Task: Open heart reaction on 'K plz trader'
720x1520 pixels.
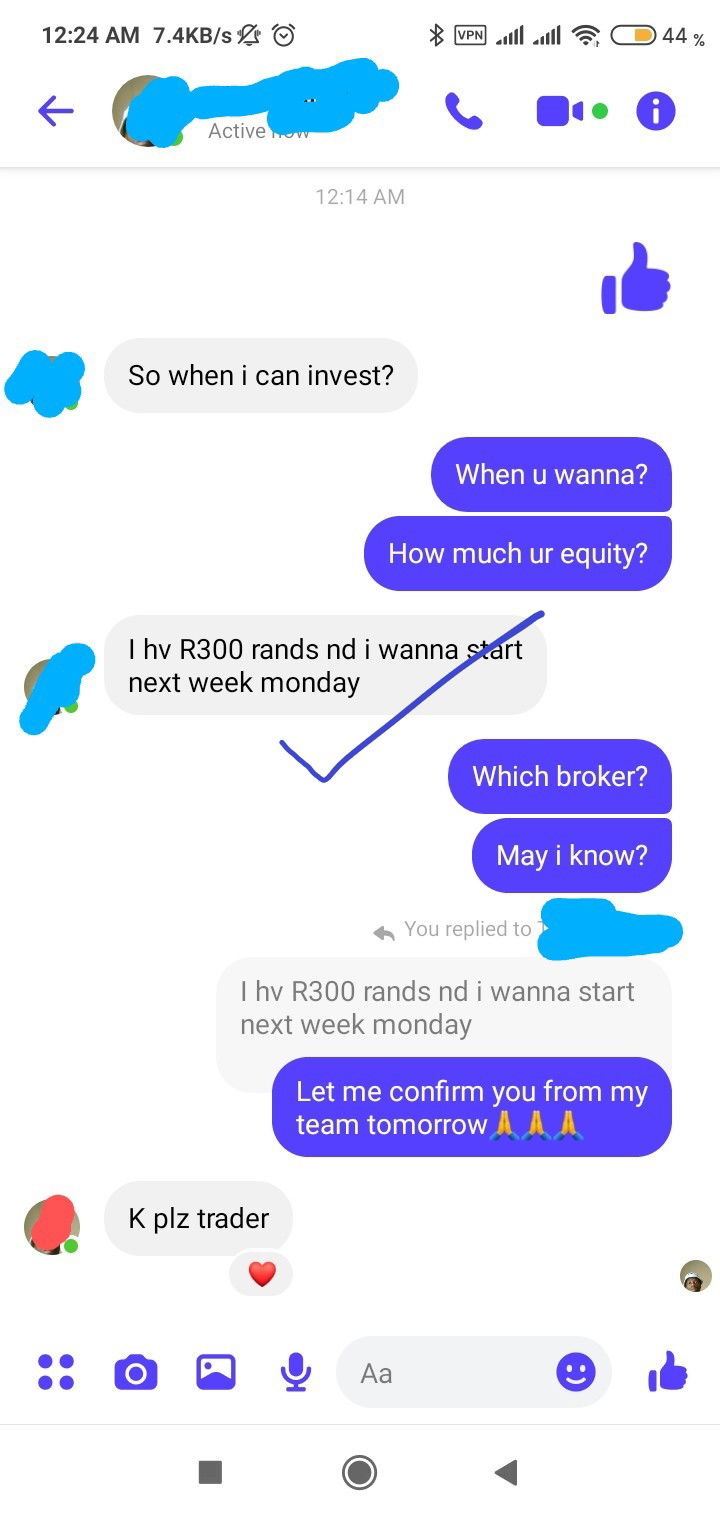Action: 261,1274
